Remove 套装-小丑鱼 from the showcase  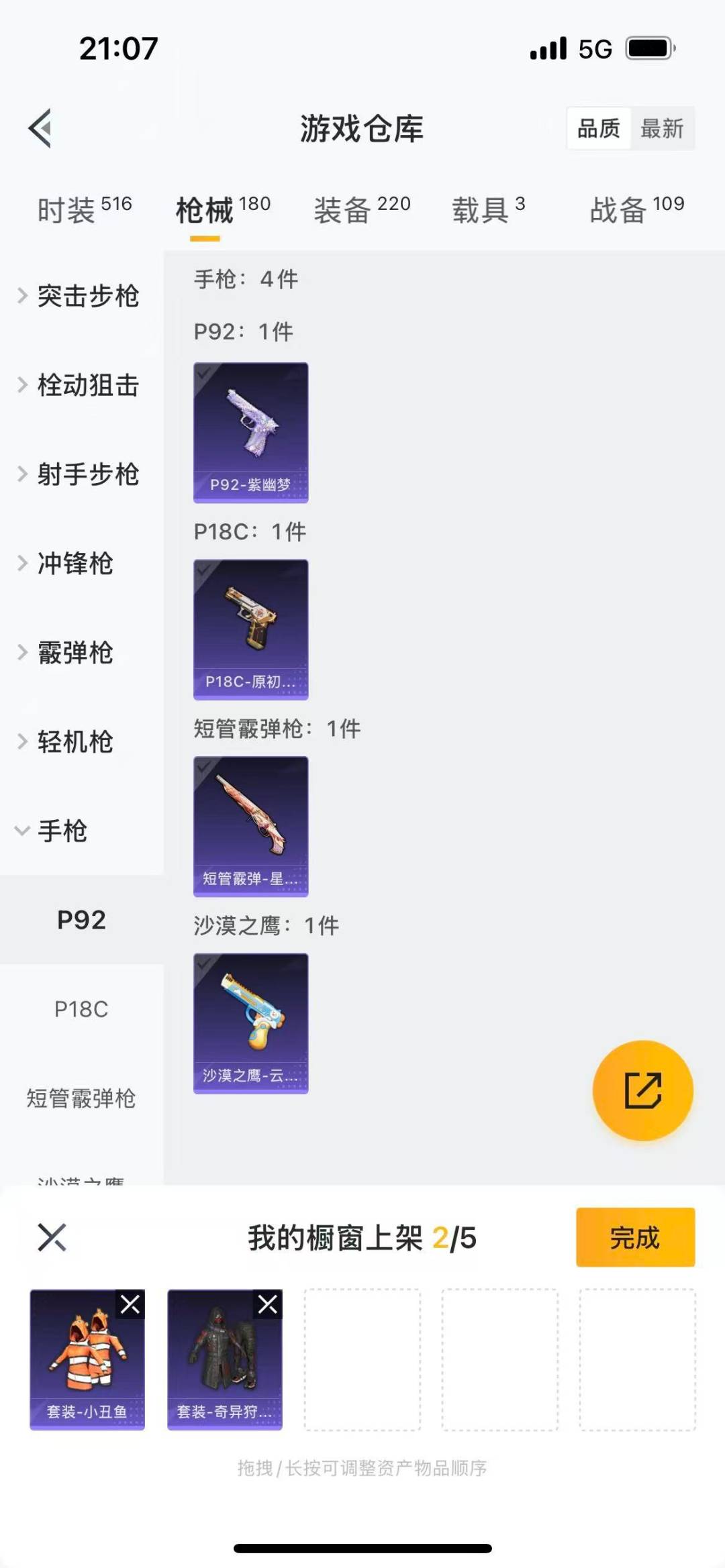(x=130, y=1304)
